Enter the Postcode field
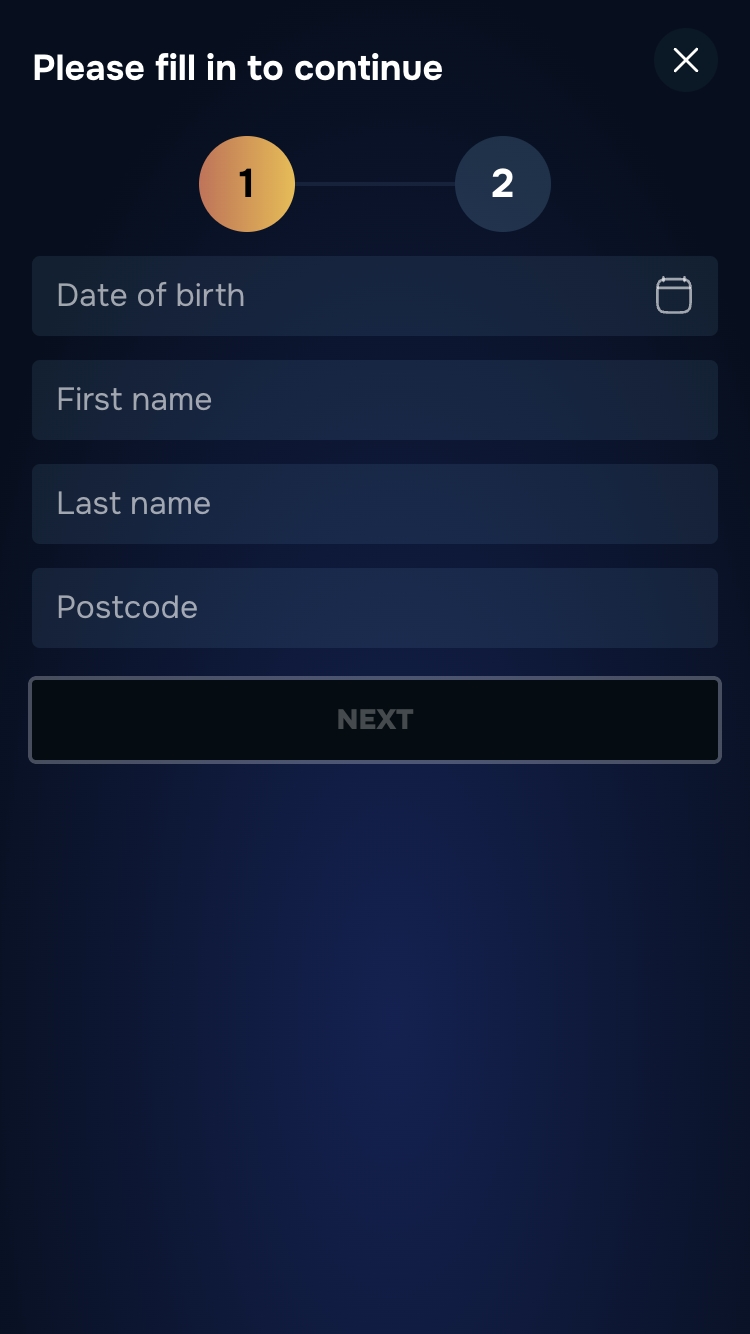 [x=375, y=608]
